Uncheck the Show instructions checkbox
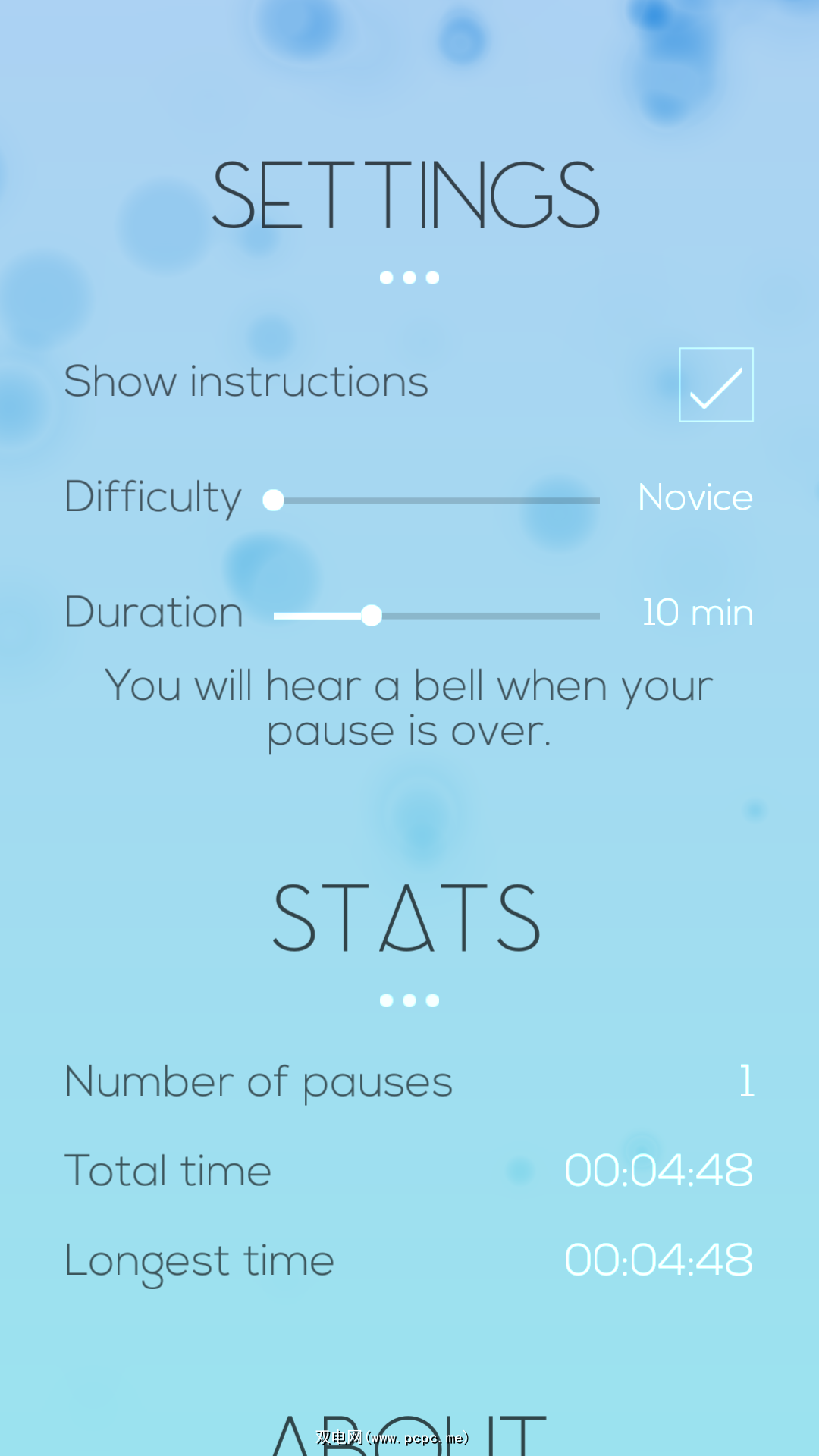The width and height of the screenshot is (819, 1456). click(716, 384)
